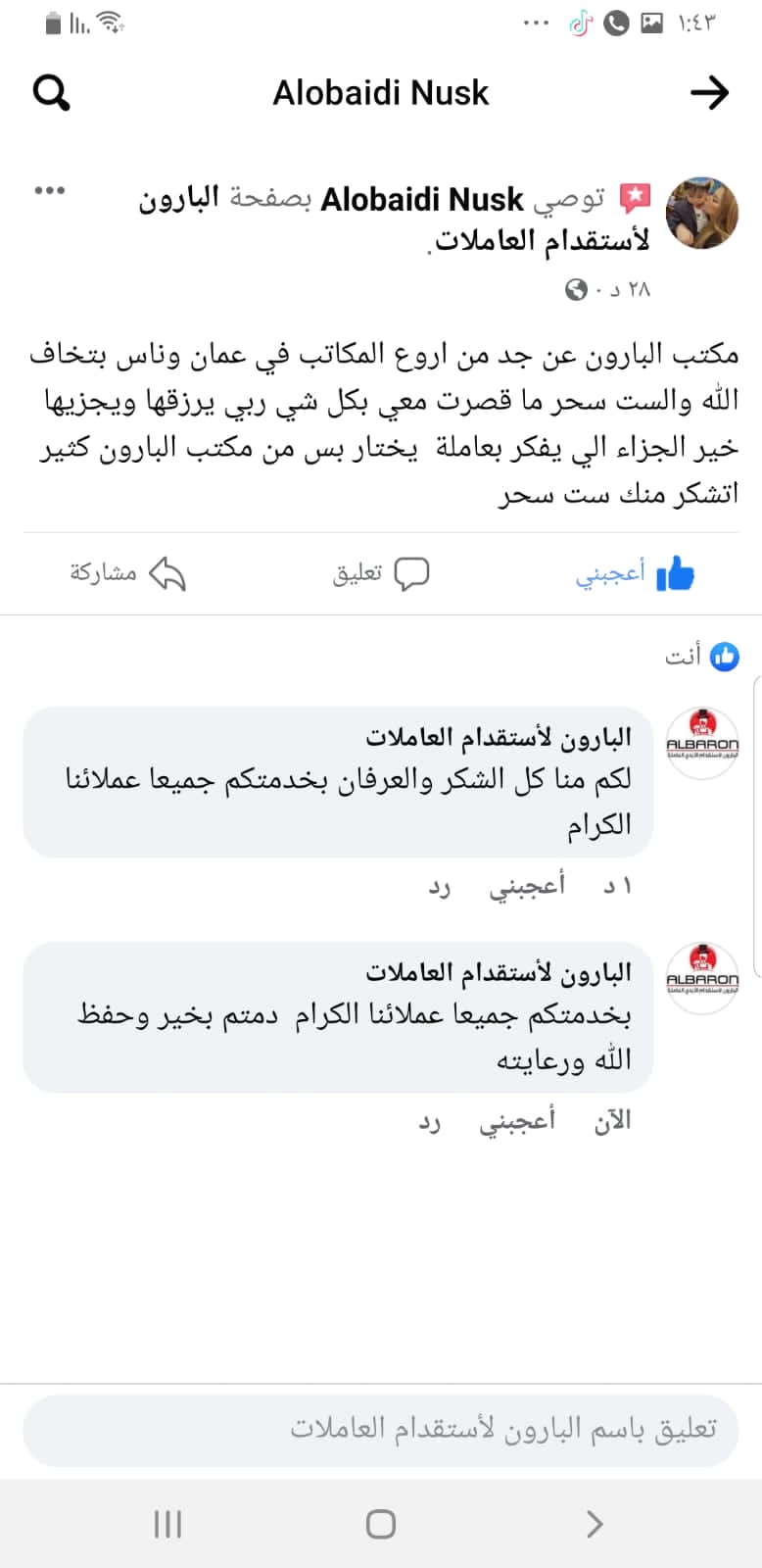Expand the ellipsis menu in the status bar

point(535,22)
